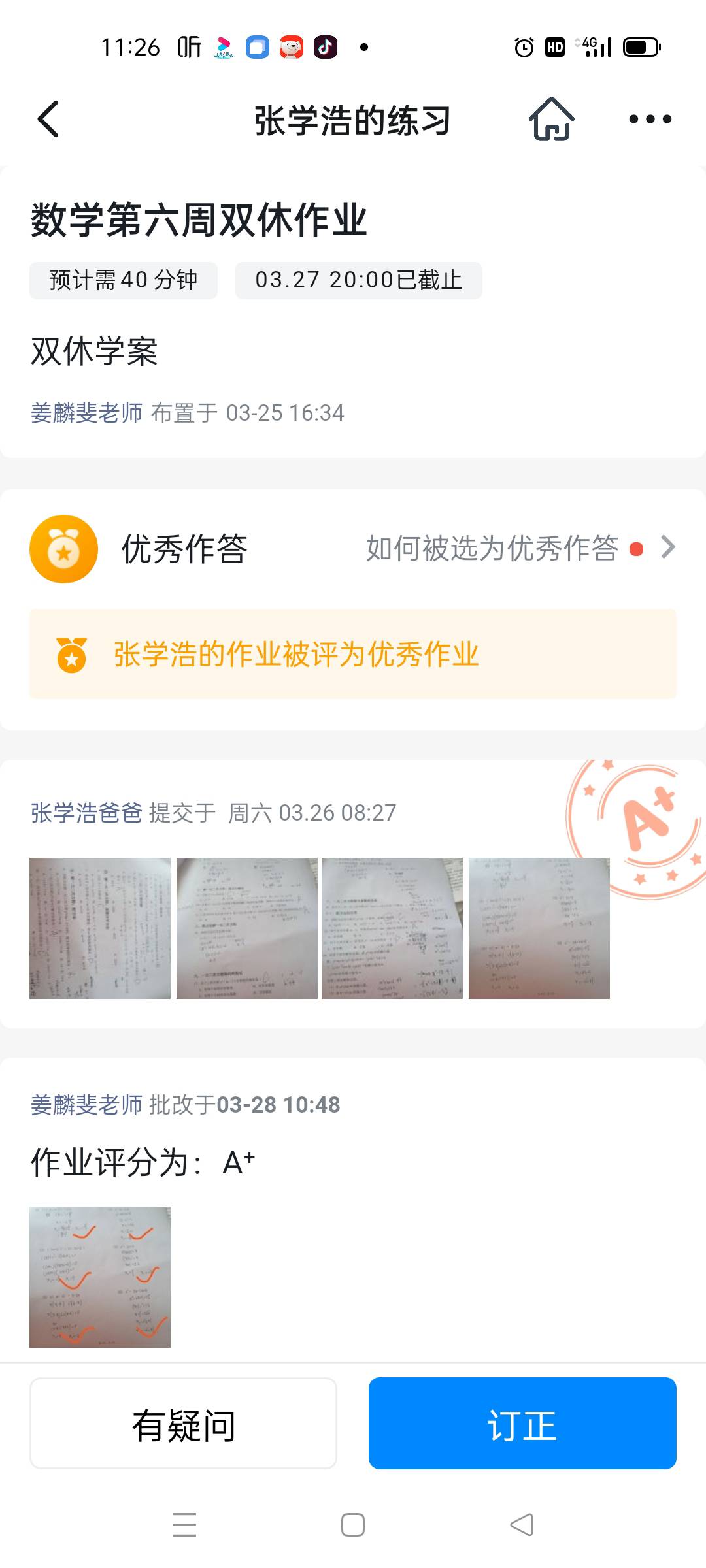Tap the medal icon beside 张学浩的作业被评为优秀作业
Image resolution: width=706 pixels, height=1568 pixels.
pyautogui.click(x=72, y=655)
